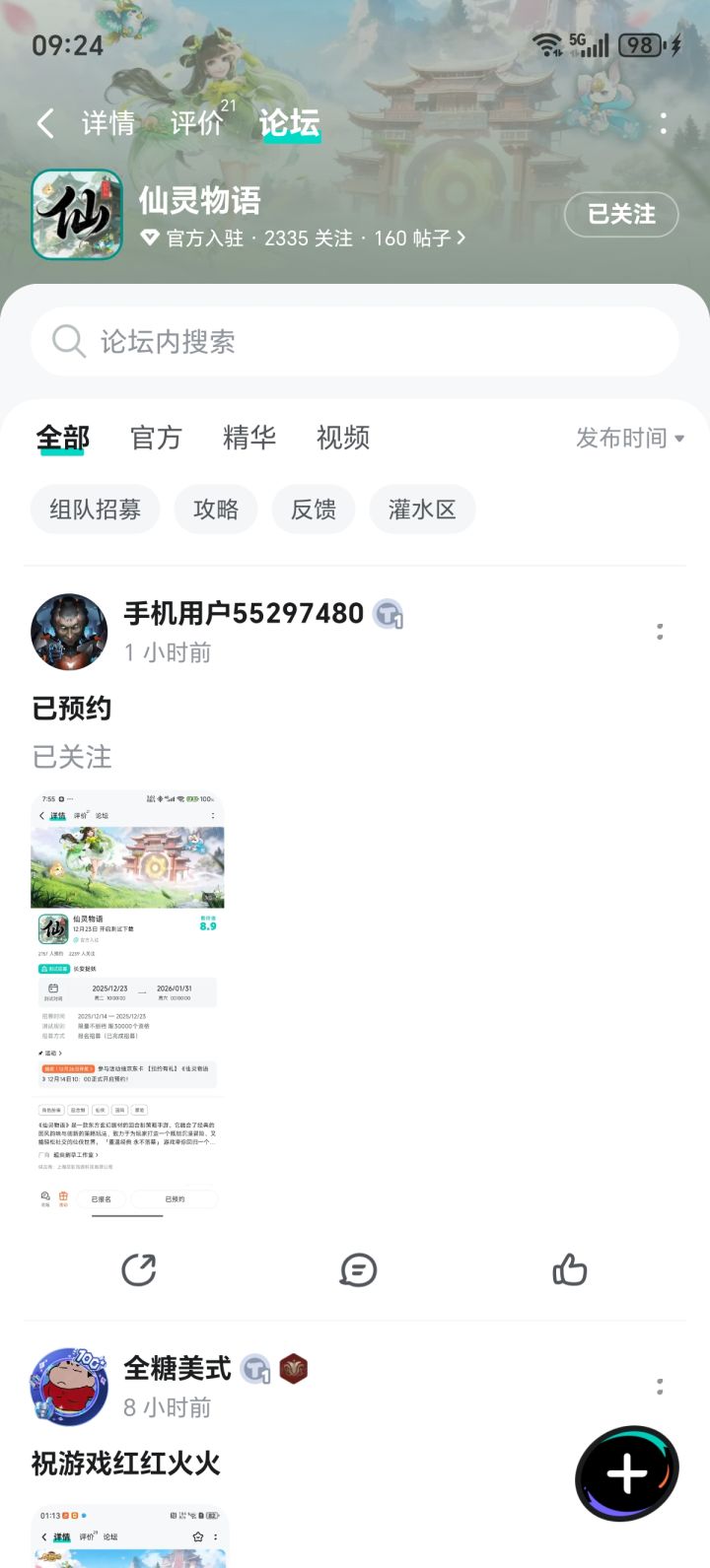
Task: Expand game details via the 160帖子 chevron
Action: 462,238
